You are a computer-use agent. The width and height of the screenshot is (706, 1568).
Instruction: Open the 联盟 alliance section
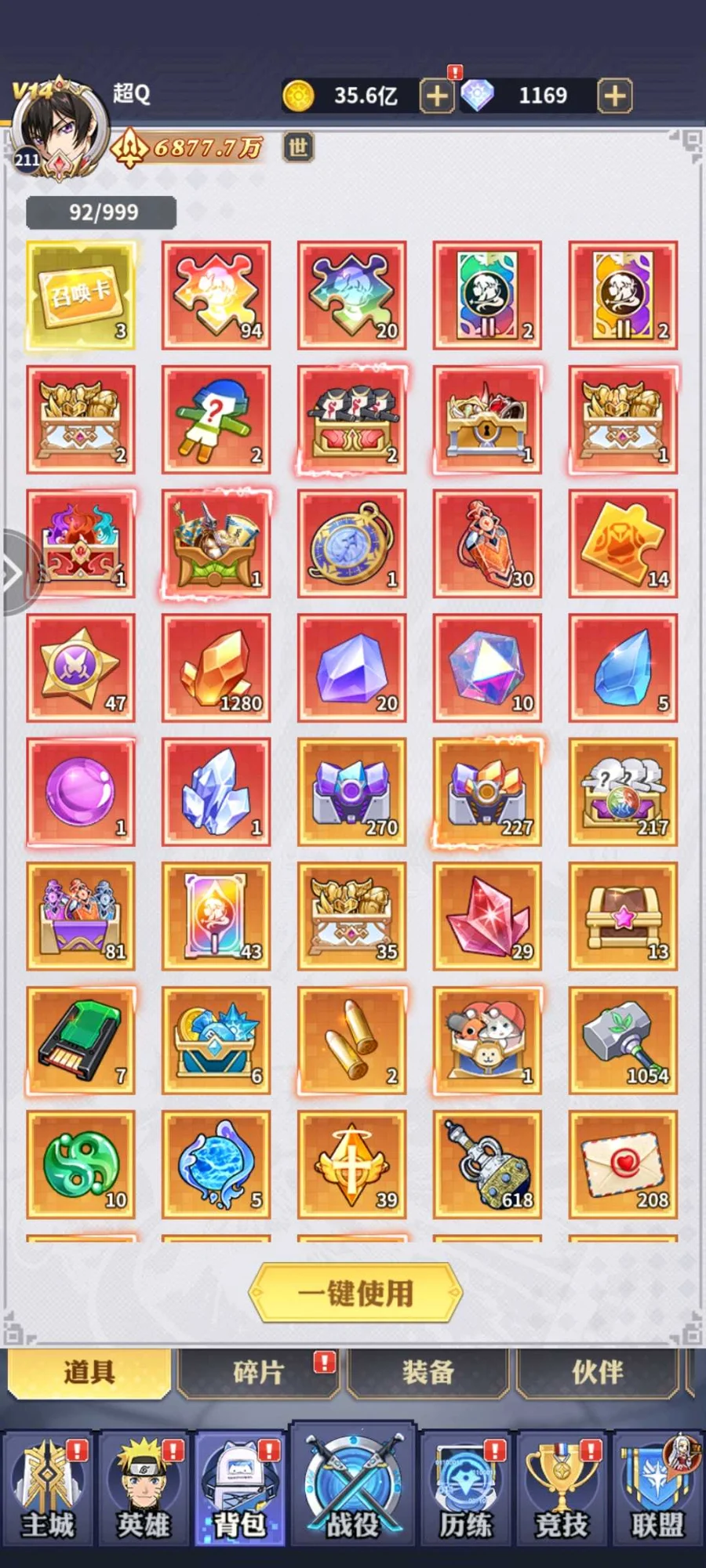657,1491
